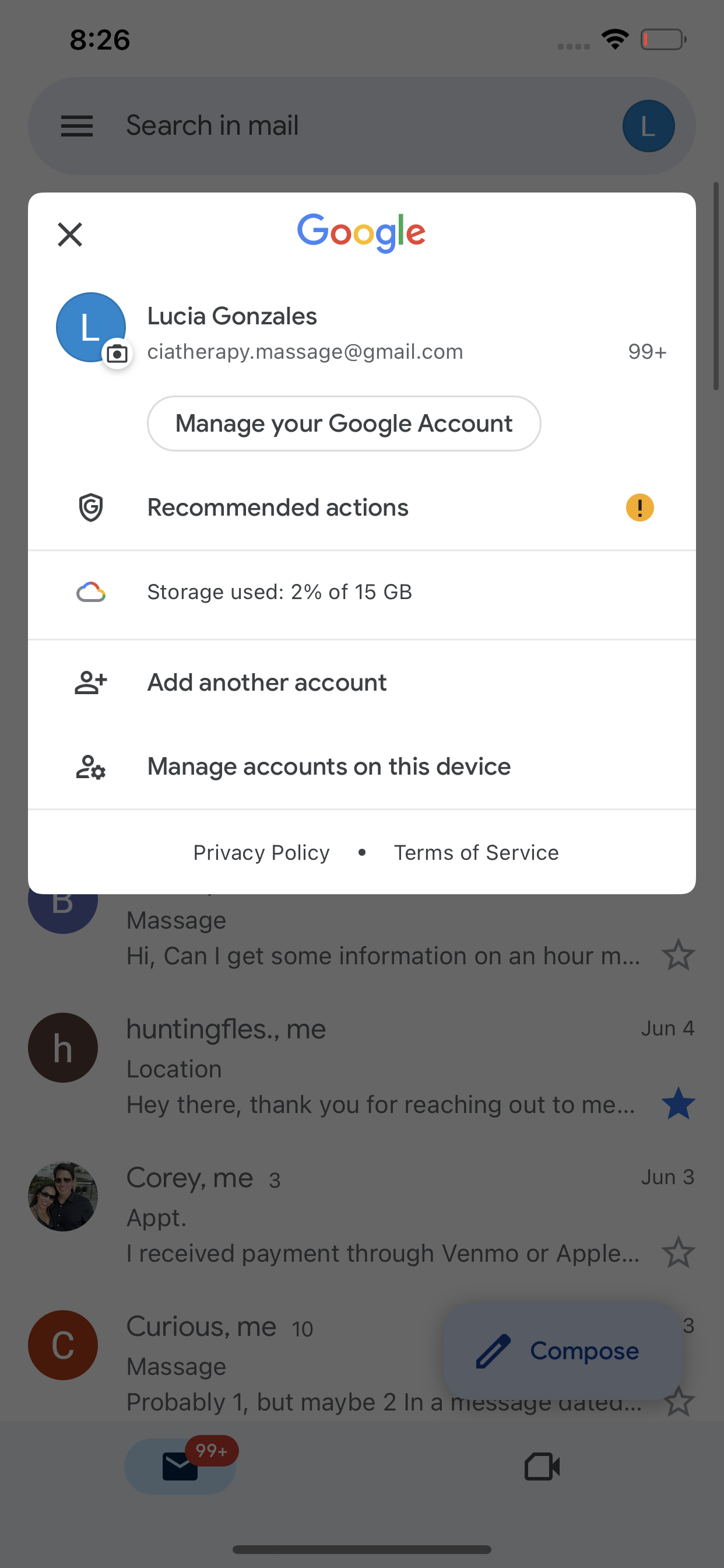Open Recommended actions
724x1568 pixels.
click(x=362, y=508)
